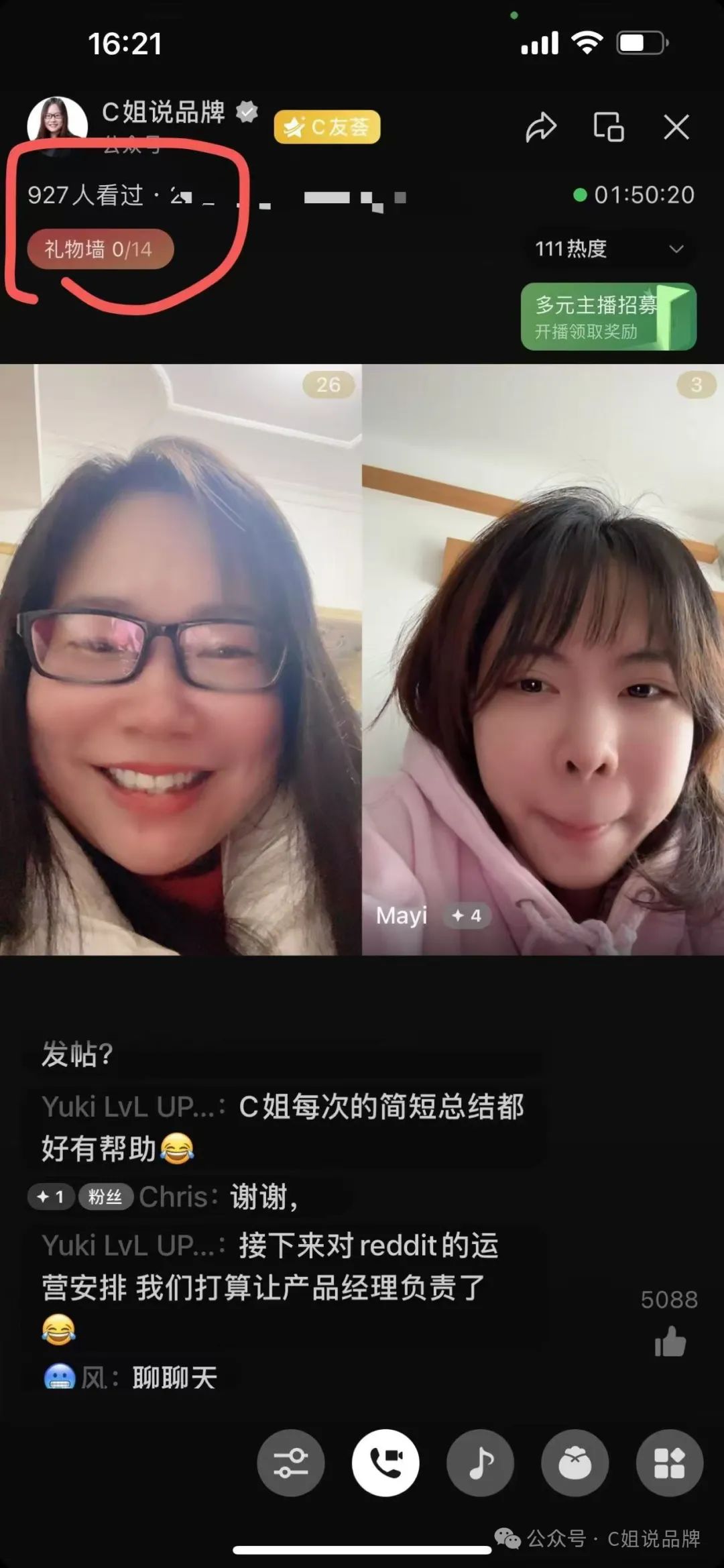
Task: Tap the video call co-host button
Action: tap(385, 1463)
